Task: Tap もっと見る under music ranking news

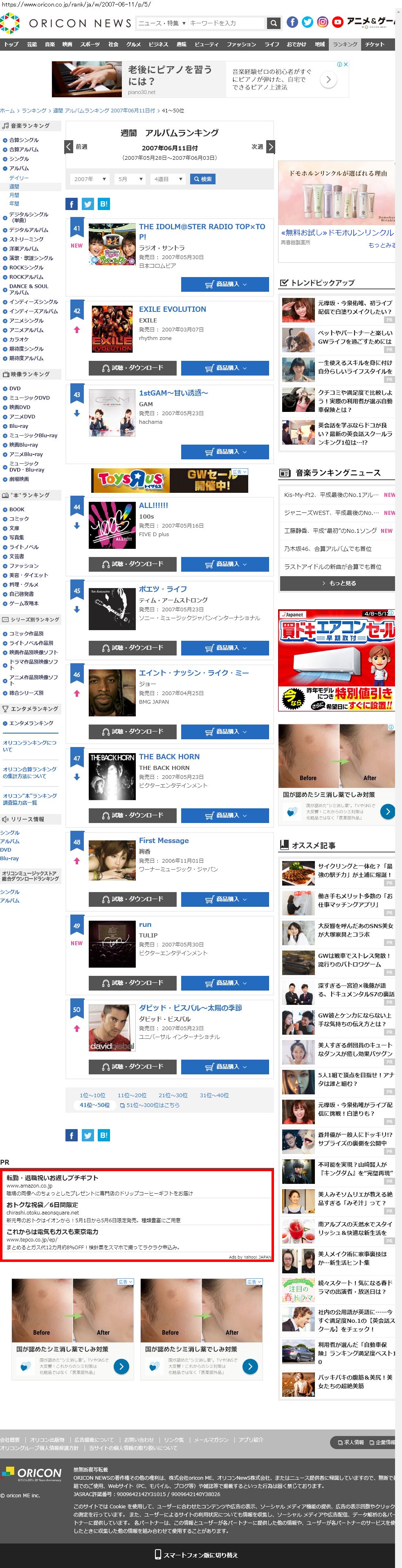Action: point(337,583)
